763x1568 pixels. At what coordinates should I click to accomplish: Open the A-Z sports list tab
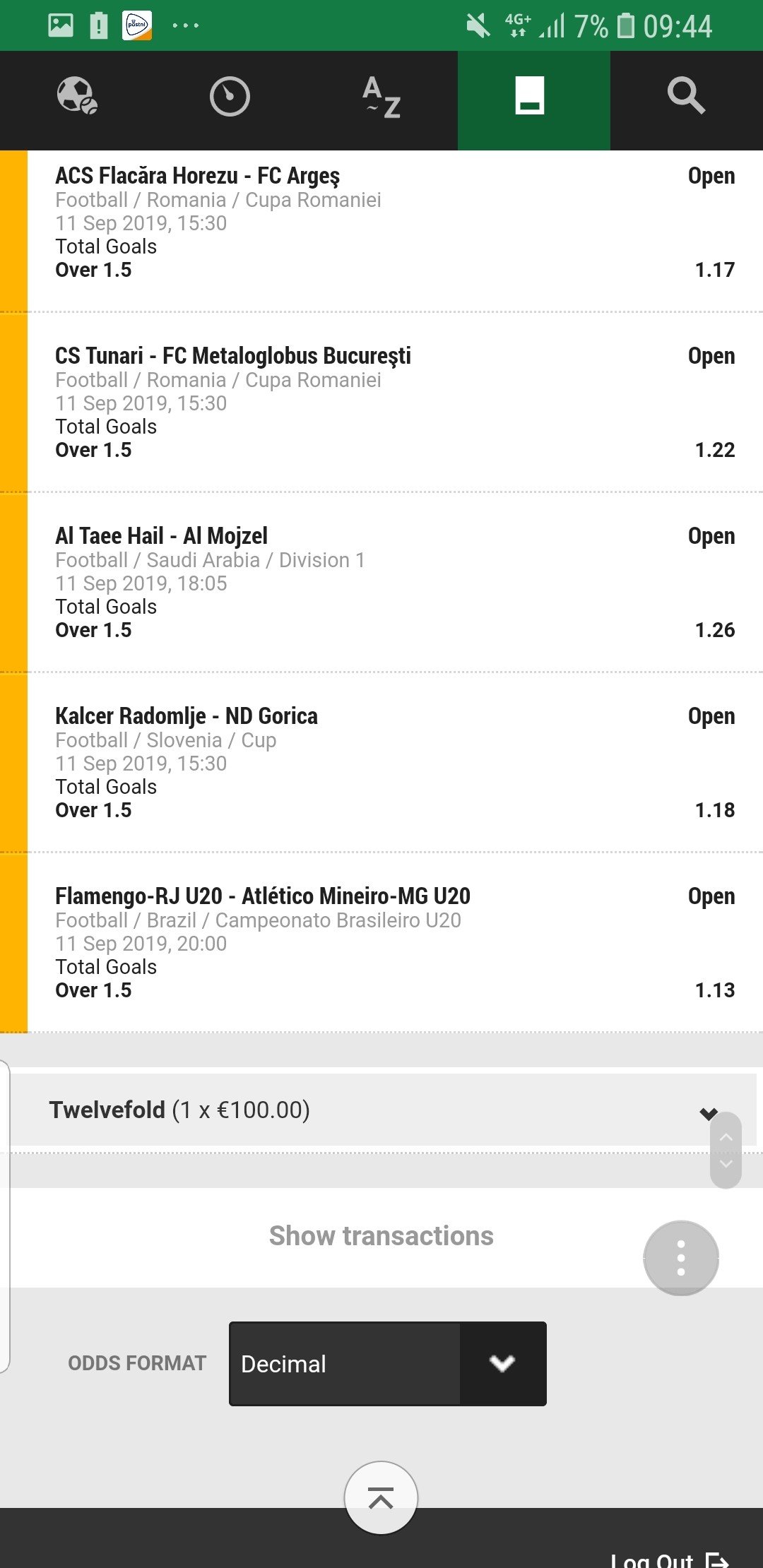click(381, 97)
